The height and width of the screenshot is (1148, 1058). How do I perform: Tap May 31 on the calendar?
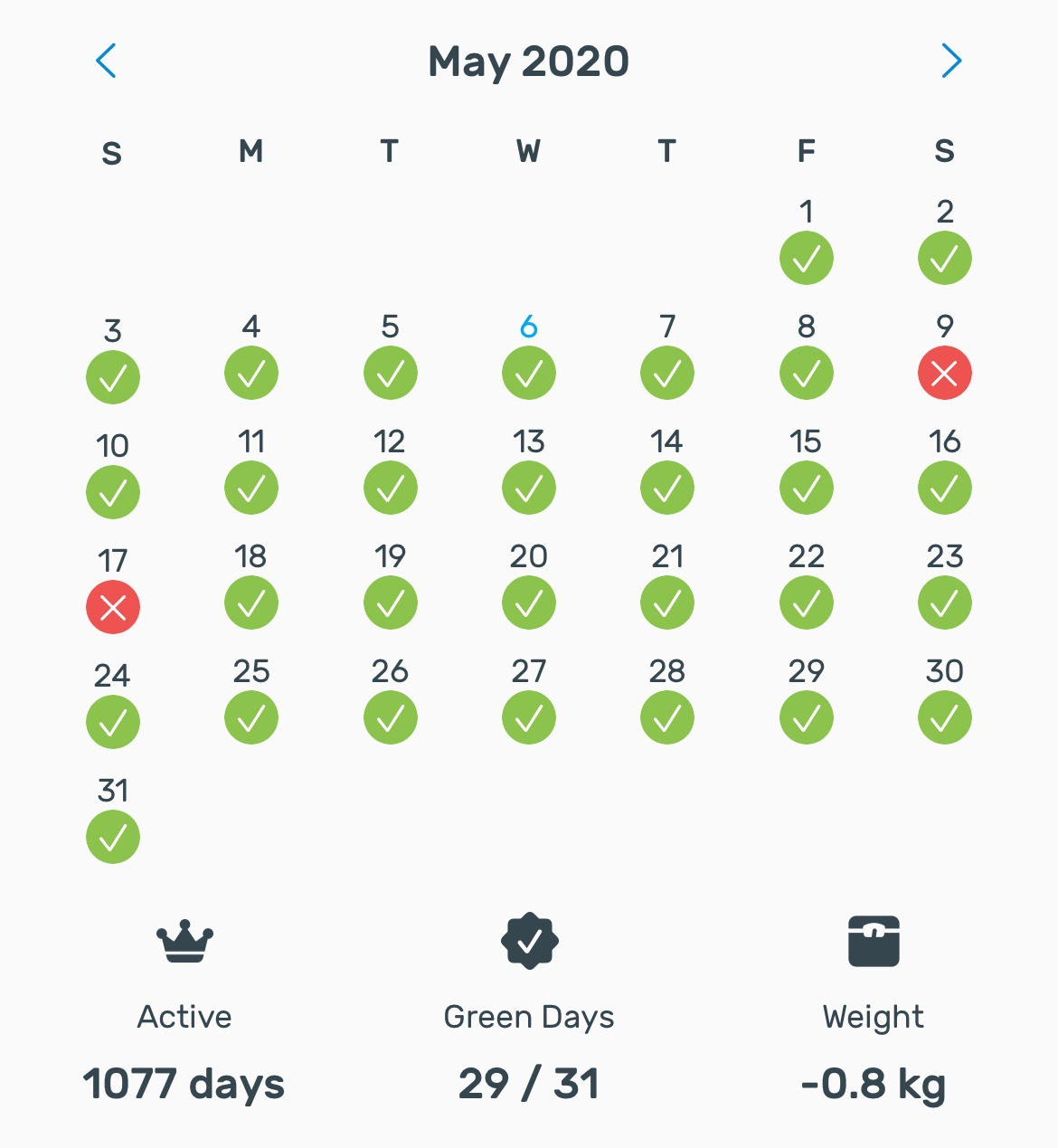coord(113,836)
